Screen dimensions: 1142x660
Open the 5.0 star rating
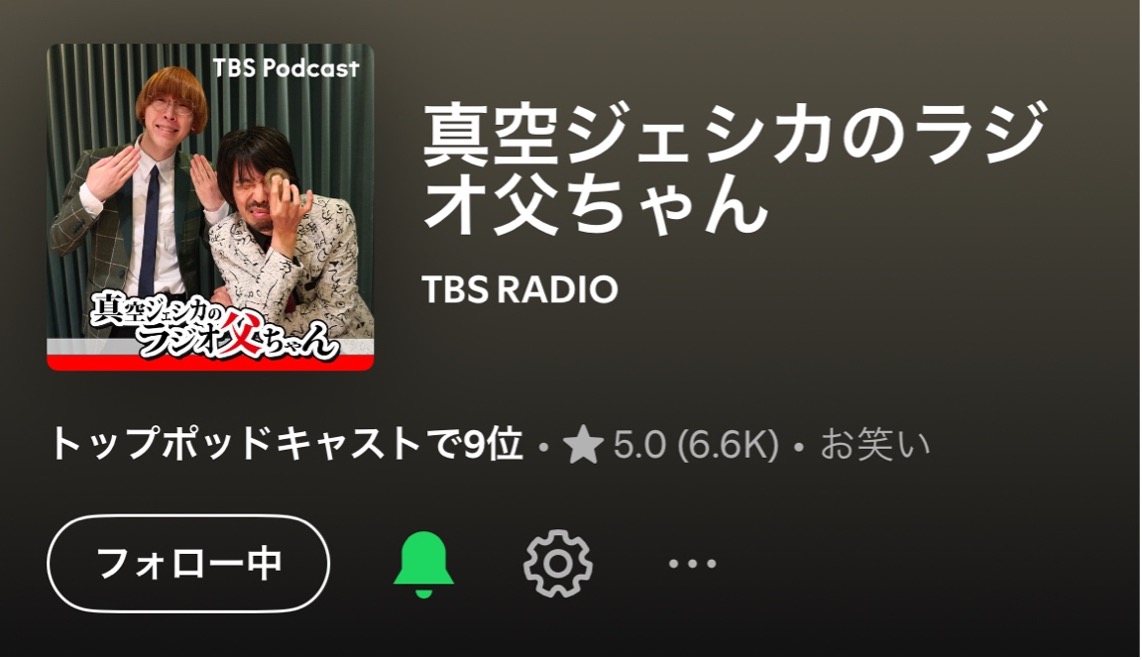click(670, 445)
